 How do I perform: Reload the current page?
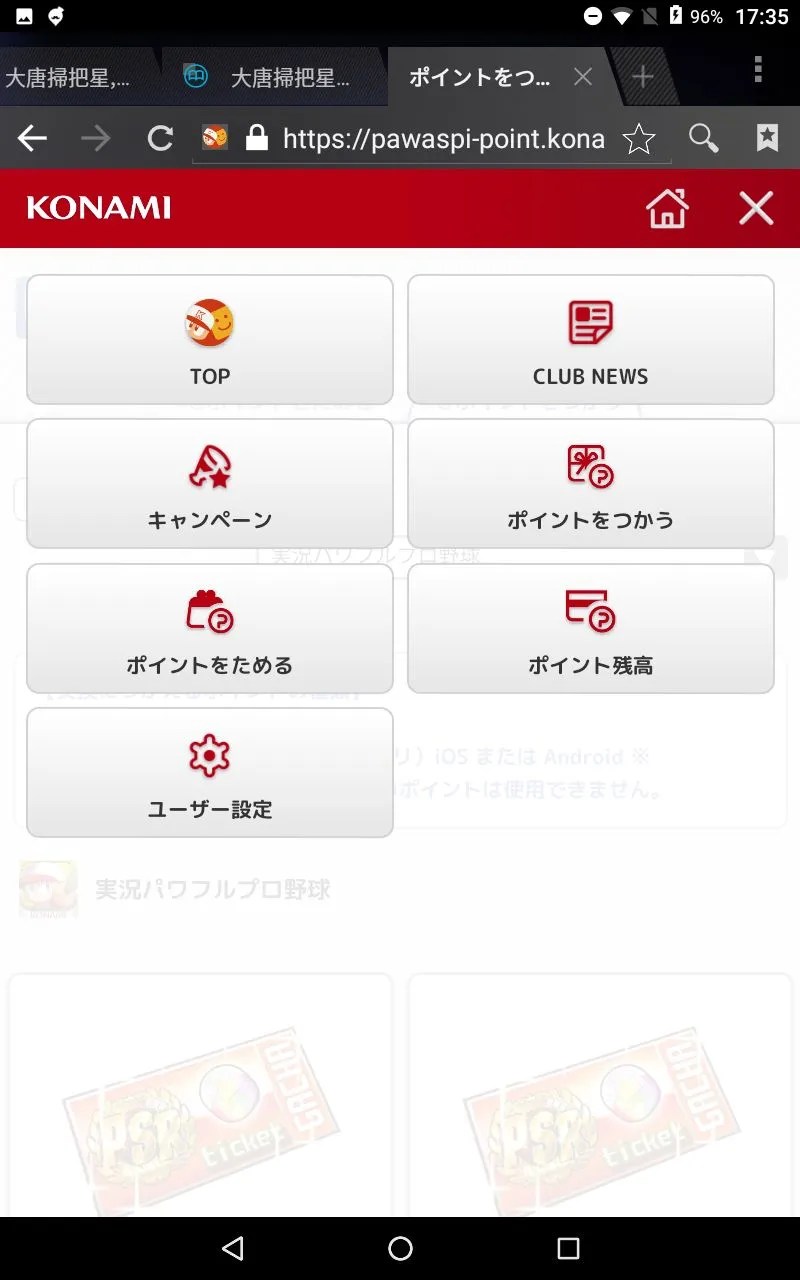tap(160, 139)
